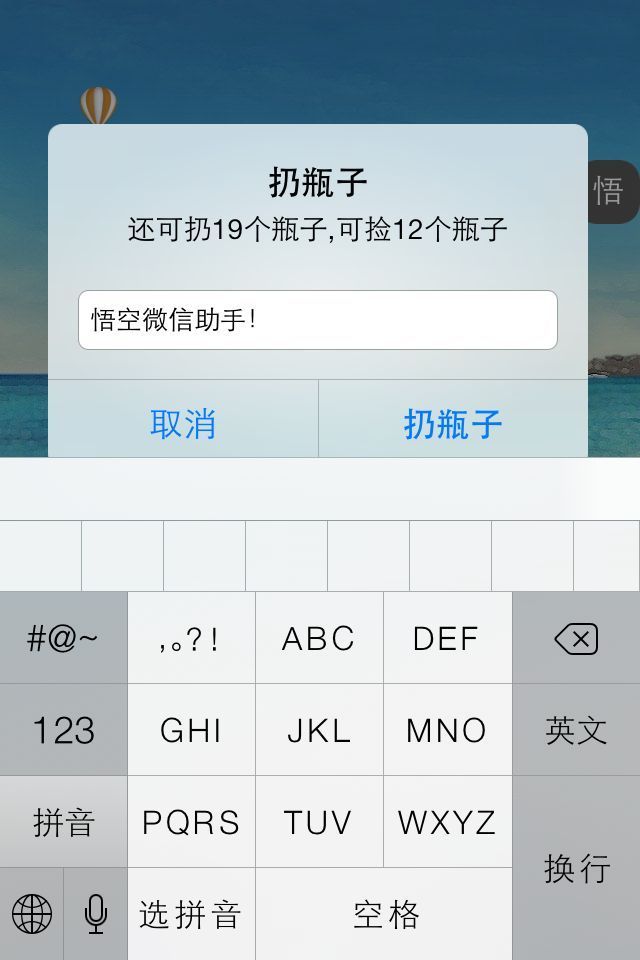Switch keyboard to 英文
The width and height of the screenshot is (640, 960).
(x=576, y=730)
